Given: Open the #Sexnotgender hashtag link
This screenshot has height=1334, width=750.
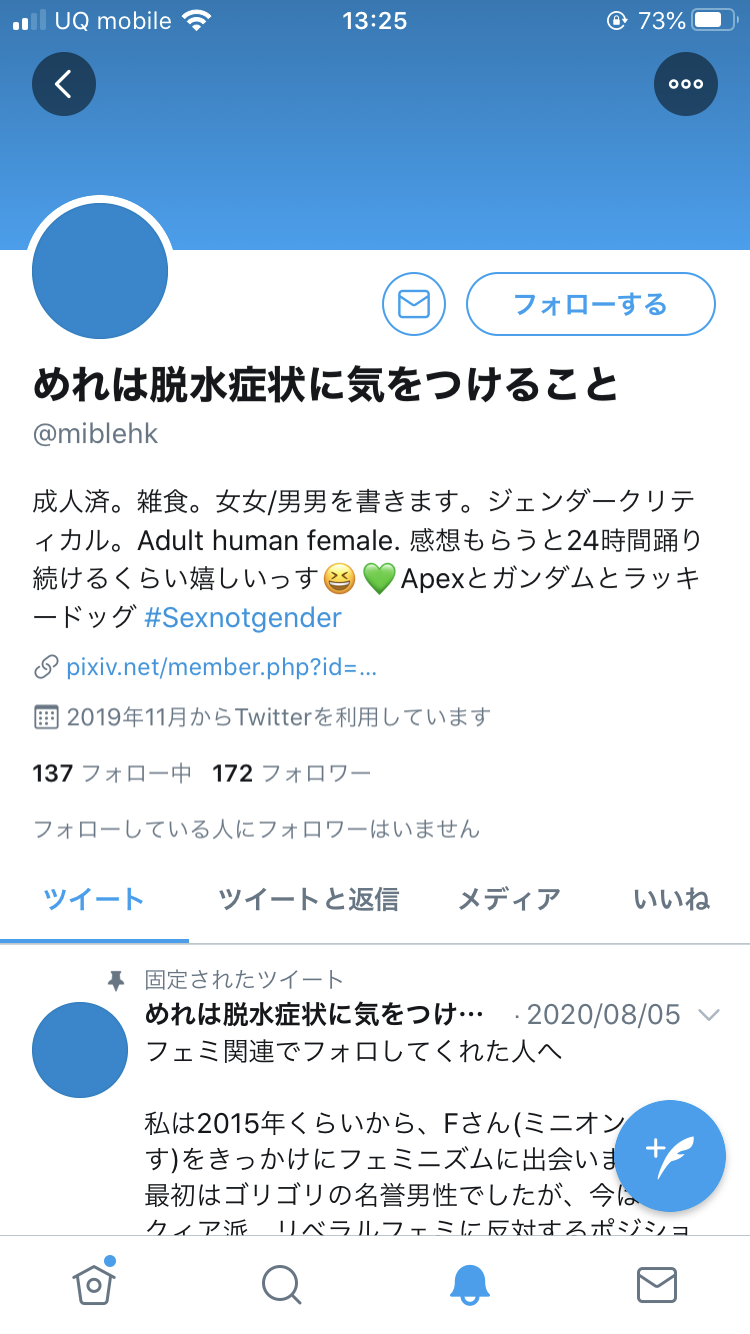Looking at the screenshot, I should 243,617.
